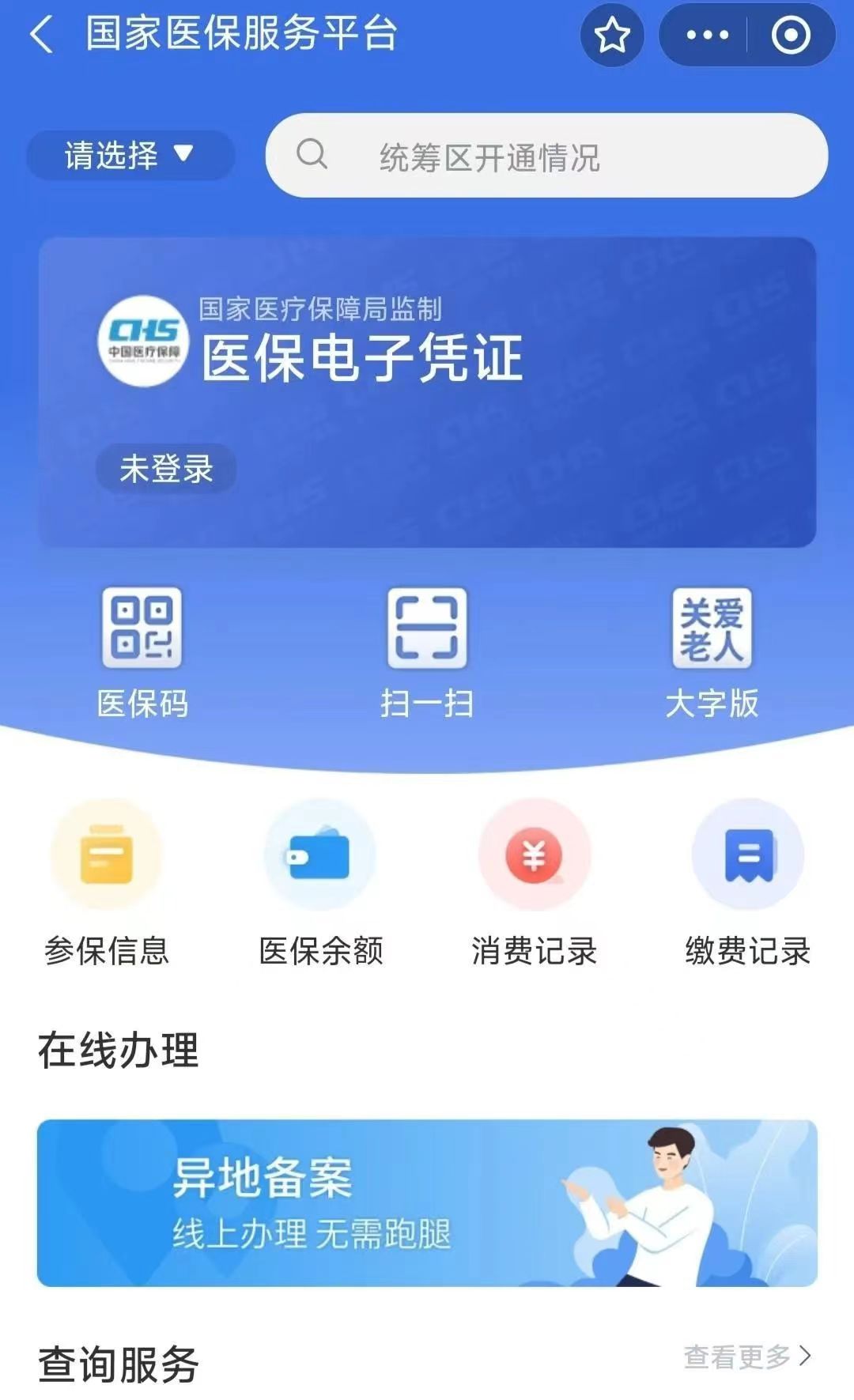
Task: Check 医保余额
Action: [320, 881]
